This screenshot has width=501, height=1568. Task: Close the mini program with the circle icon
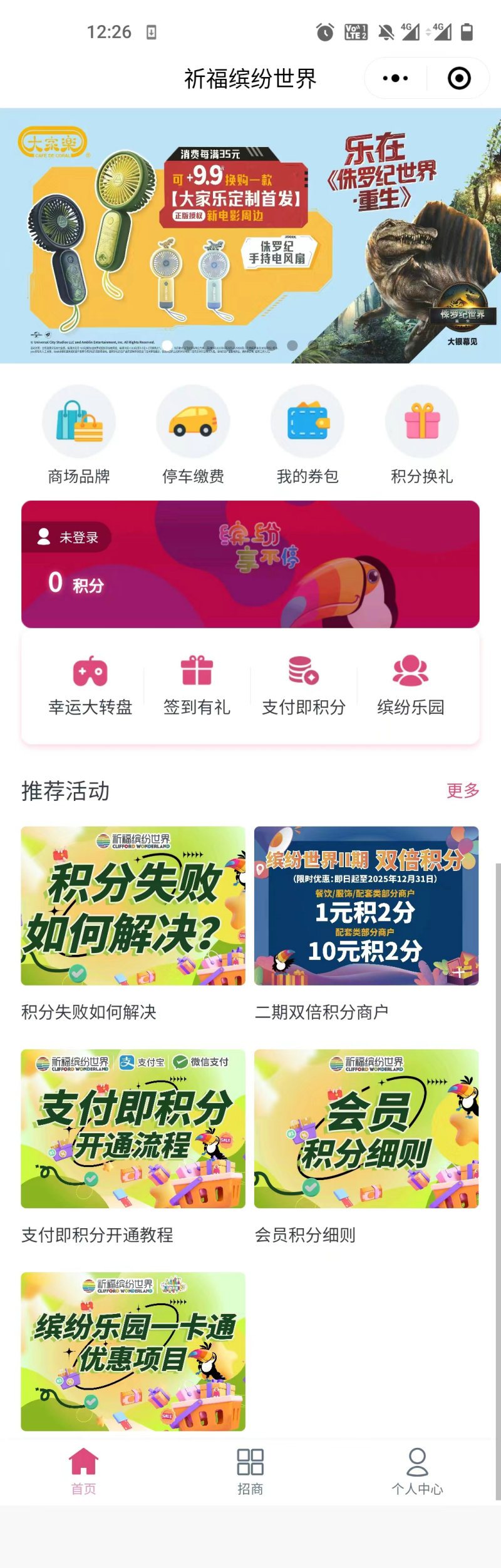(459, 78)
